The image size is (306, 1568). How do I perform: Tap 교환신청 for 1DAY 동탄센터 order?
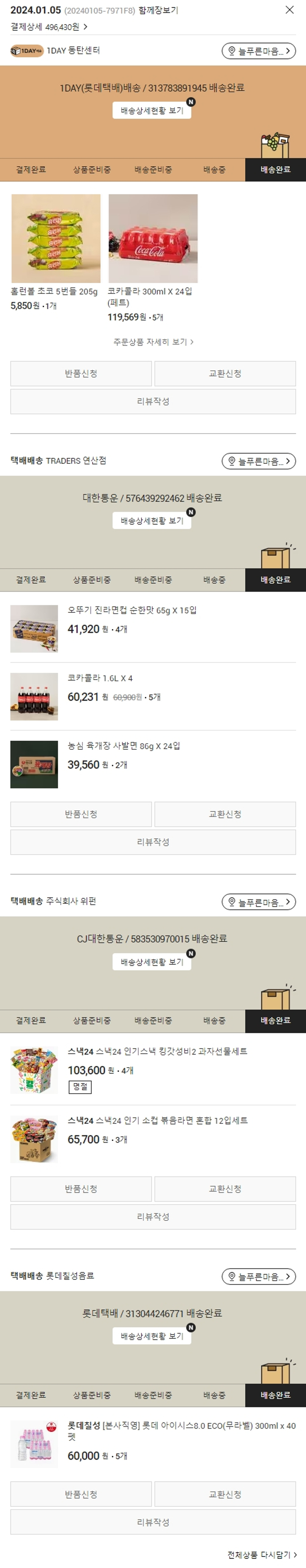pos(225,373)
